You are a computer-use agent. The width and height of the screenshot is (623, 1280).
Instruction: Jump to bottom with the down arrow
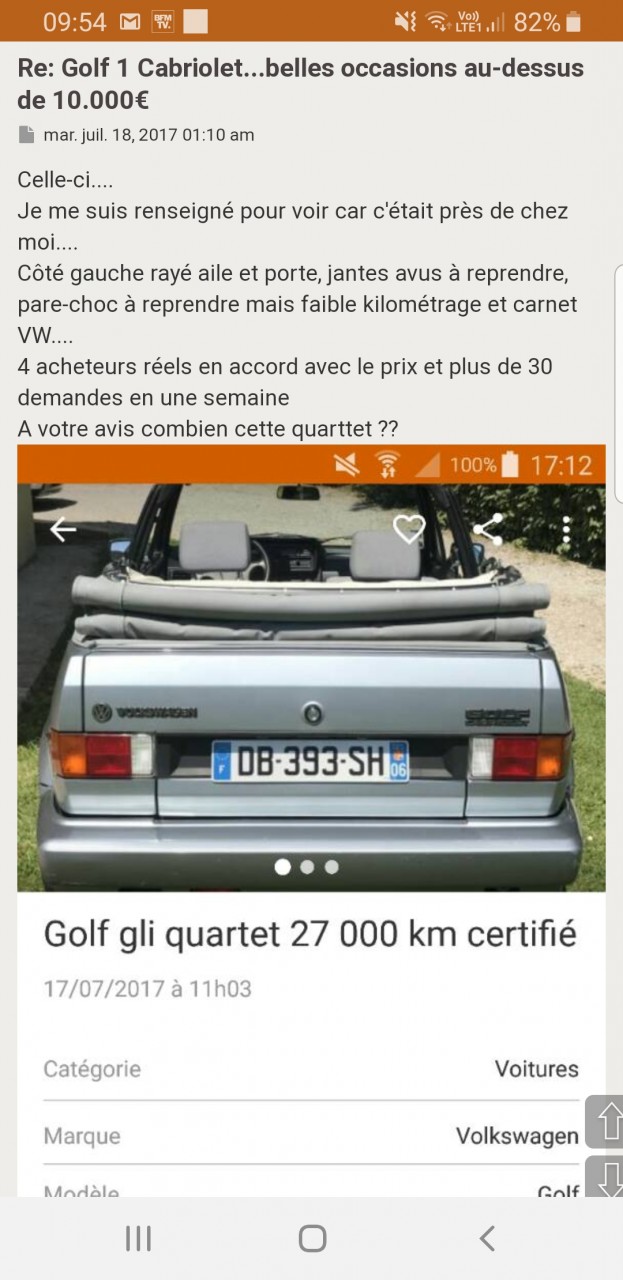(x=604, y=1176)
